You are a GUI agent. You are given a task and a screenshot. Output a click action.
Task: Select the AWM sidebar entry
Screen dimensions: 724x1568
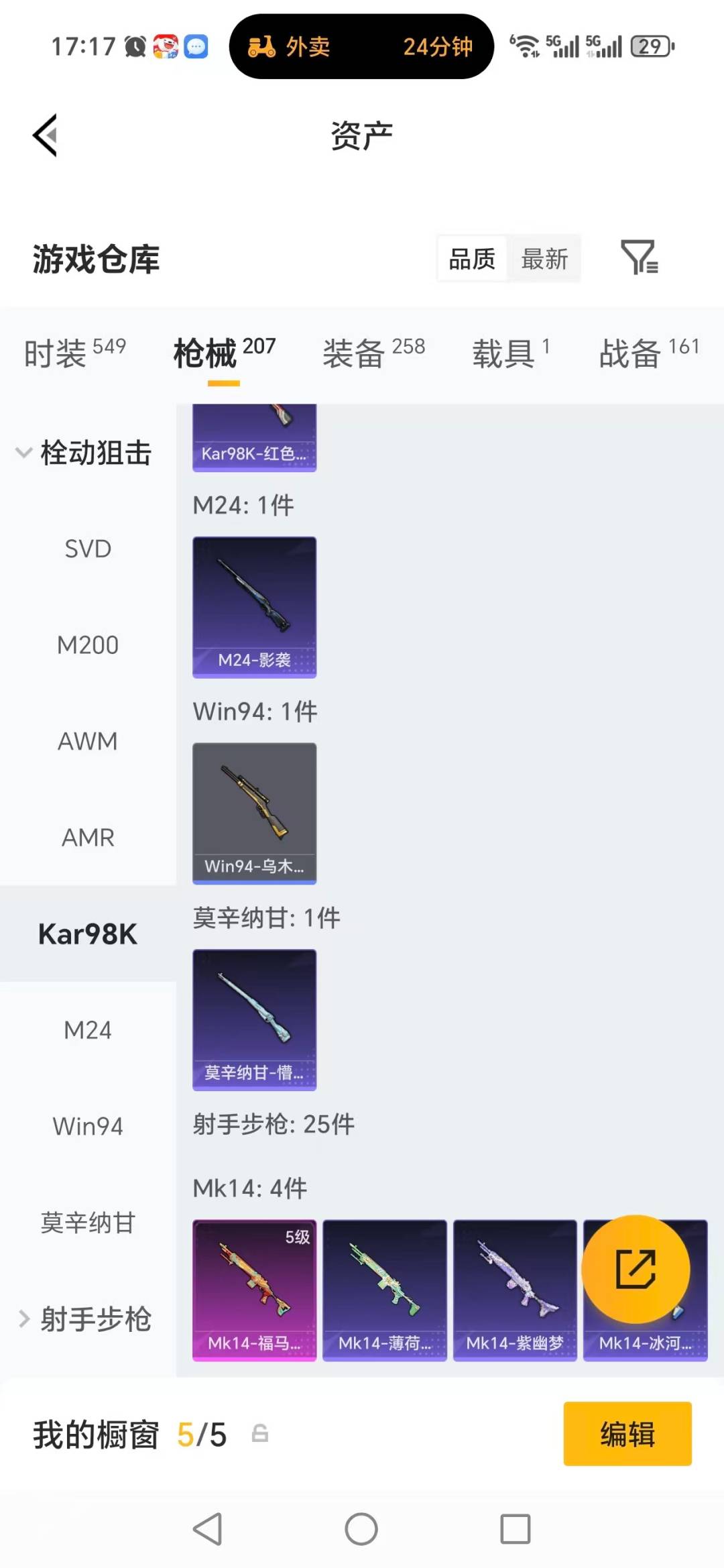[x=88, y=741]
